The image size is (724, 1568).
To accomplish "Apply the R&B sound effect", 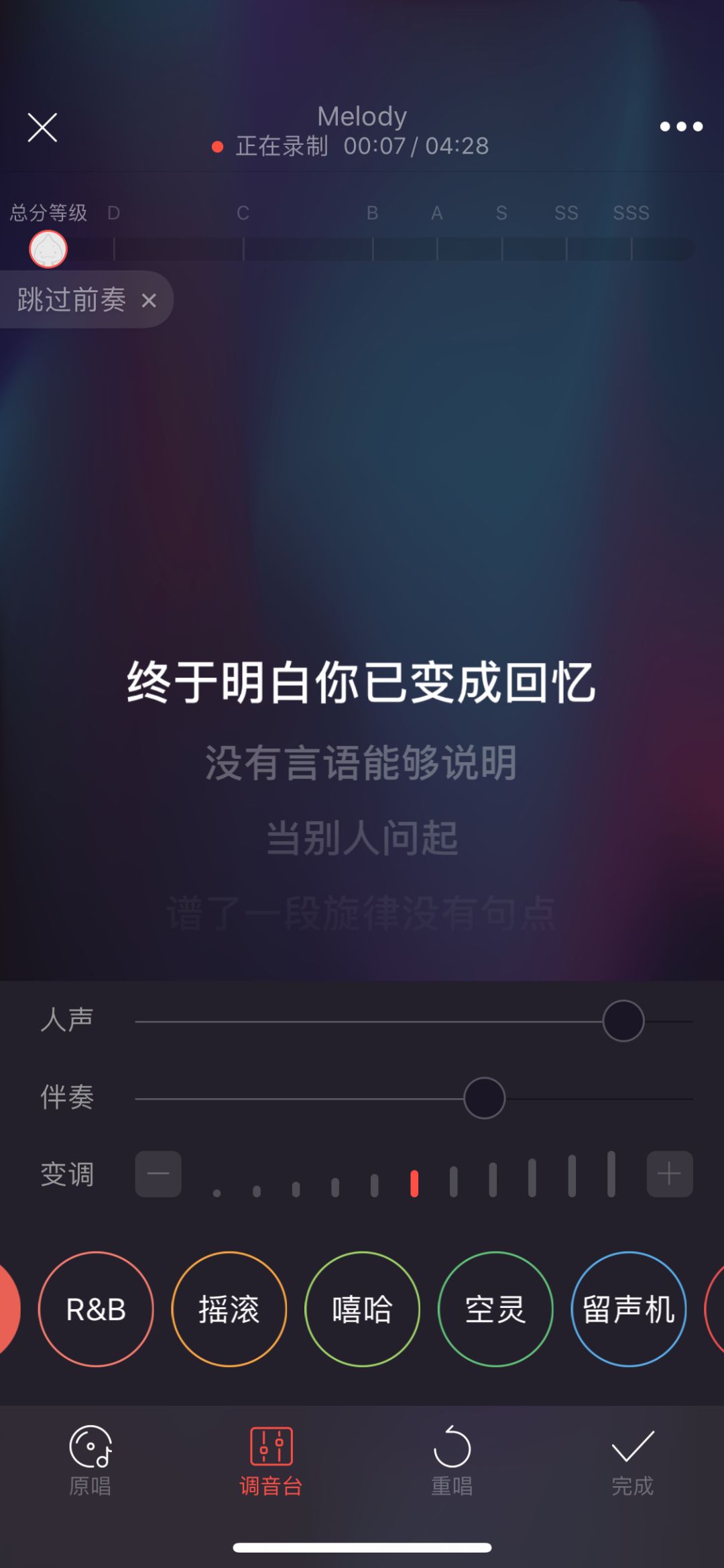I will pyautogui.click(x=96, y=1309).
